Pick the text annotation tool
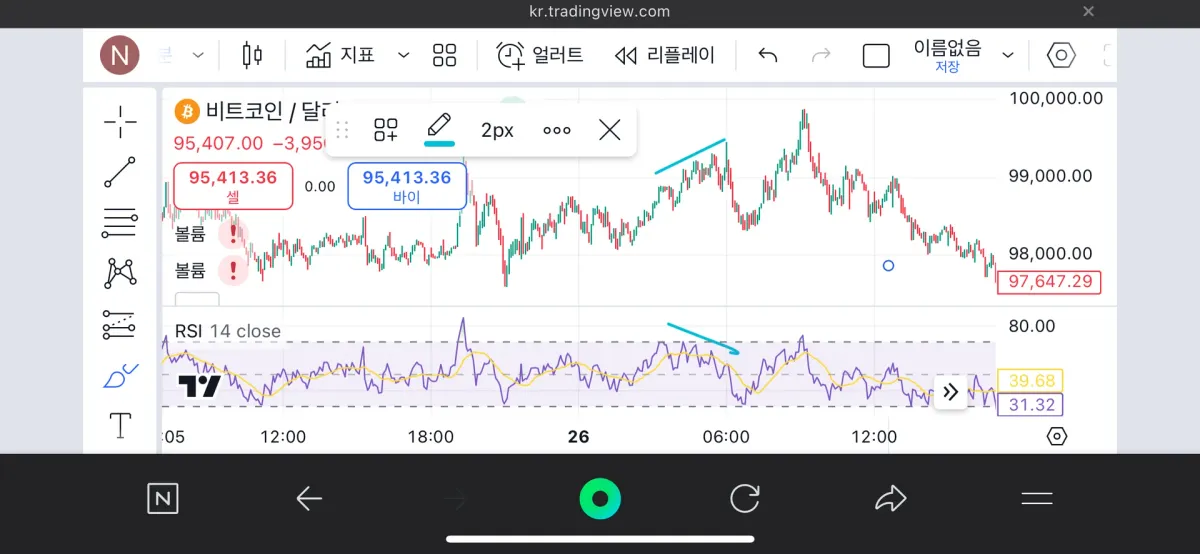1200x554 pixels. [120, 425]
